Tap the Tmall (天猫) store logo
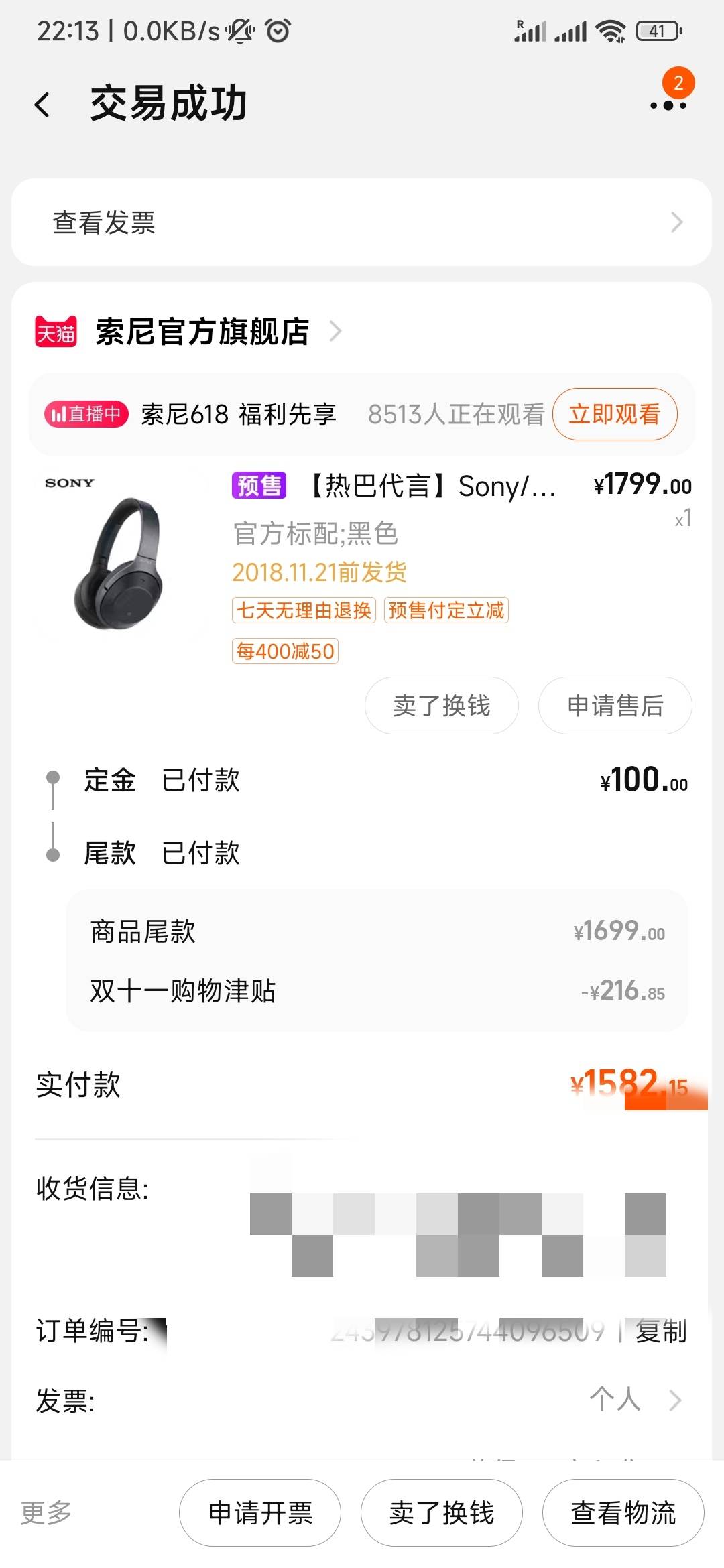The width and height of the screenshot is (724, 1568). point(56,330)
